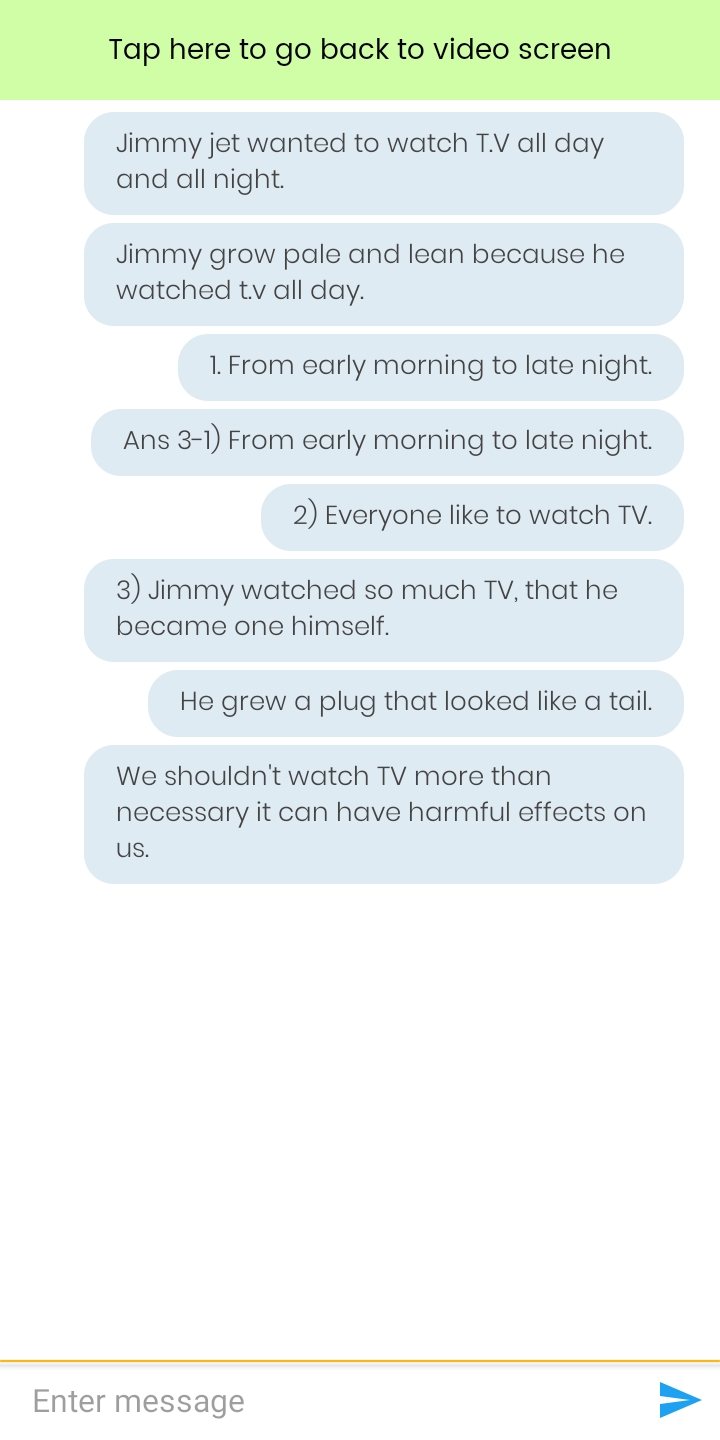
Task: Tap the banner to return to video screen
Action: tap(360, 50)
